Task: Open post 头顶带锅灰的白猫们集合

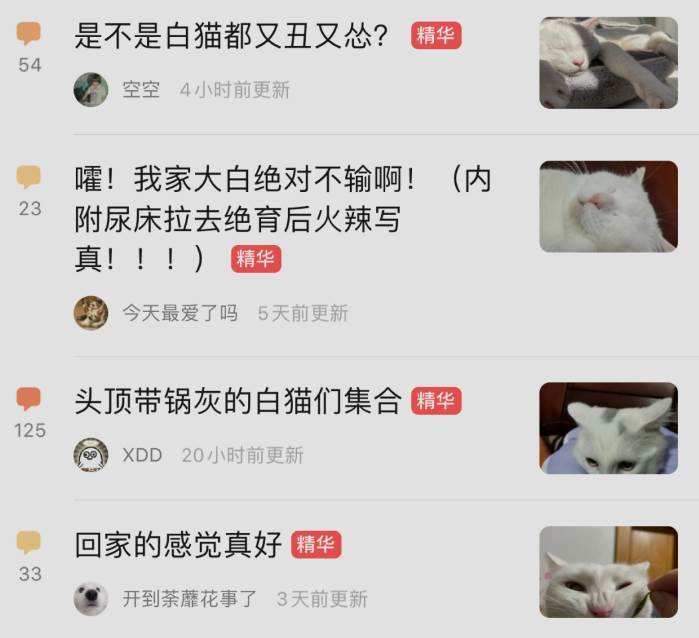Action: coord(238,401)
